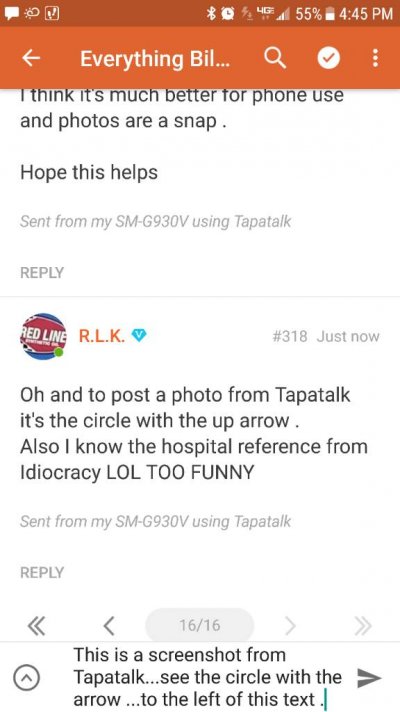Screen dimensions: 400x712
Task: Reply to post #318 by R.L.K.
Action: [42, 573]
